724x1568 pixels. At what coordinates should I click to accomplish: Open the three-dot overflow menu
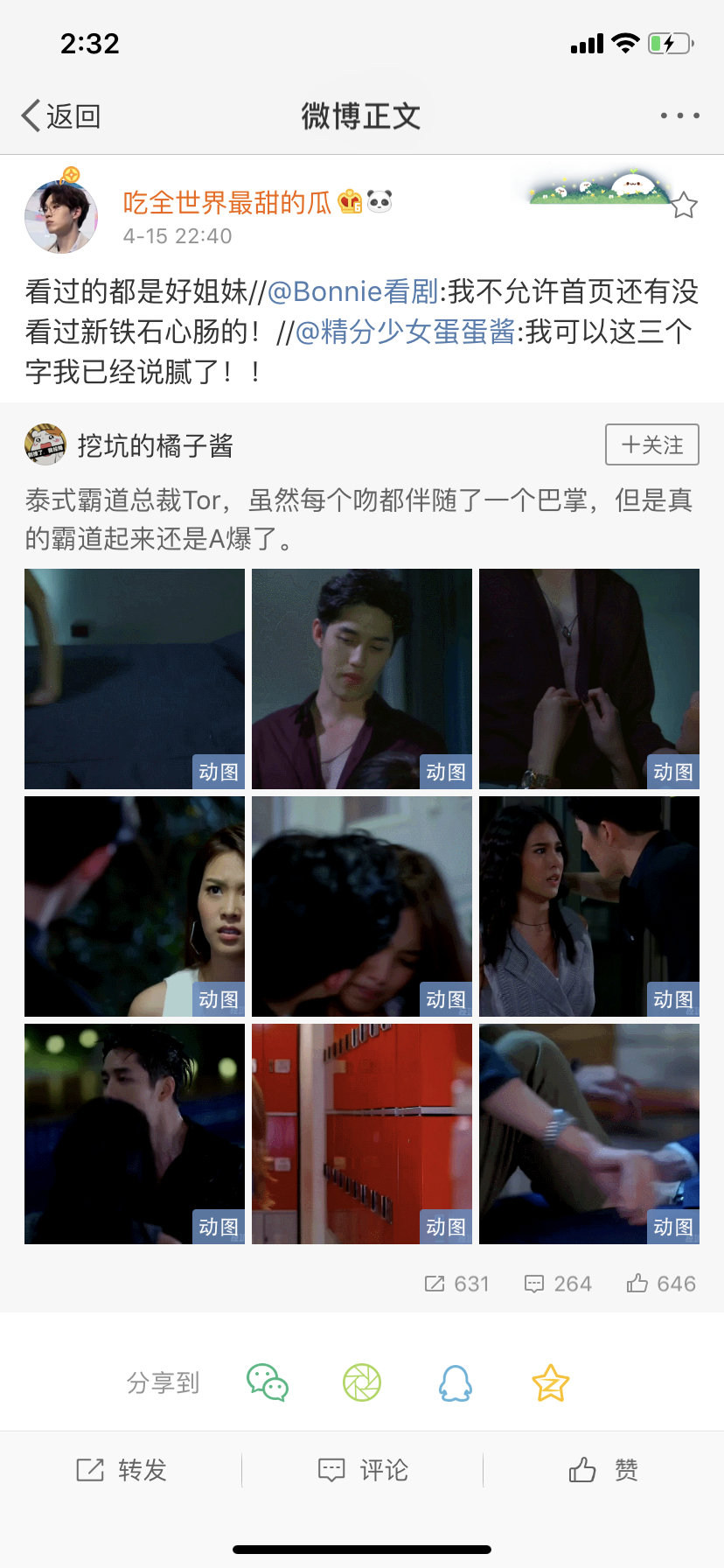pos(679,115)
